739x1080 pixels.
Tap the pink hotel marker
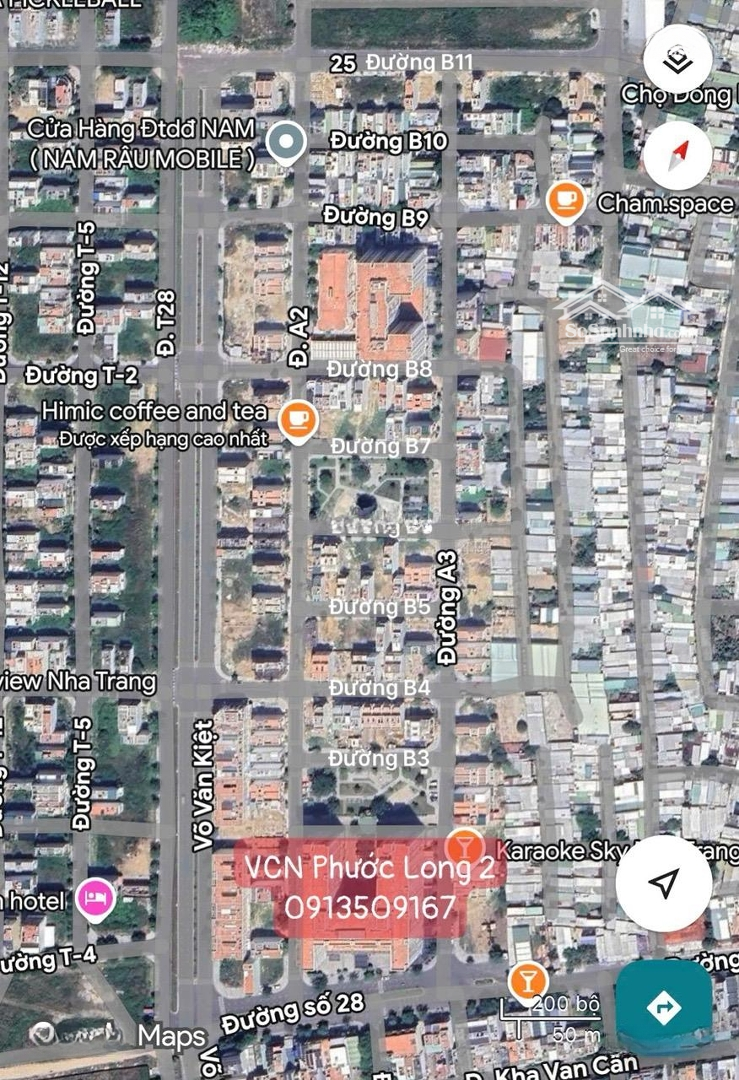96,896
